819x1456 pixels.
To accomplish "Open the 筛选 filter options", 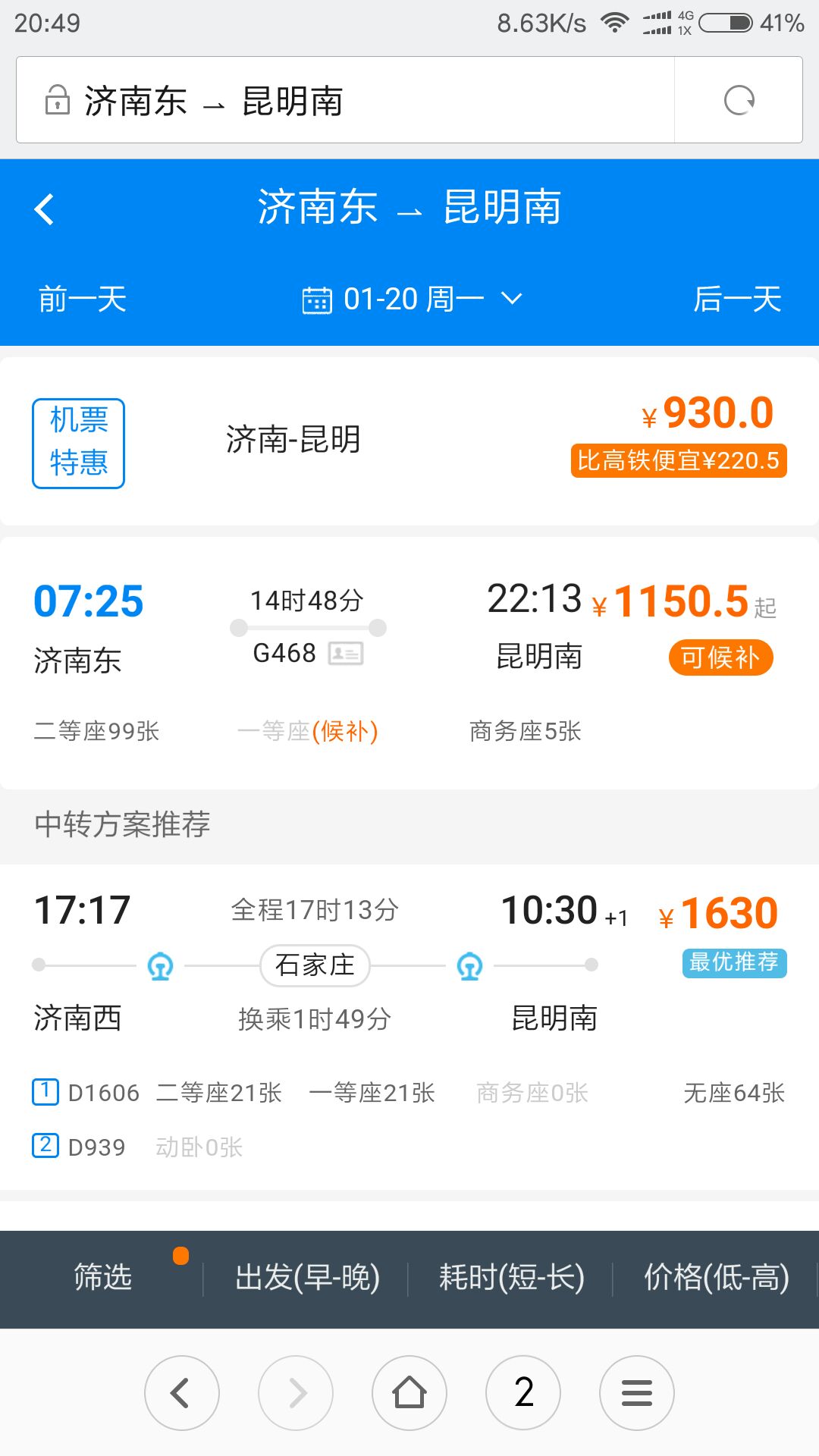I will pos(103,1278).
